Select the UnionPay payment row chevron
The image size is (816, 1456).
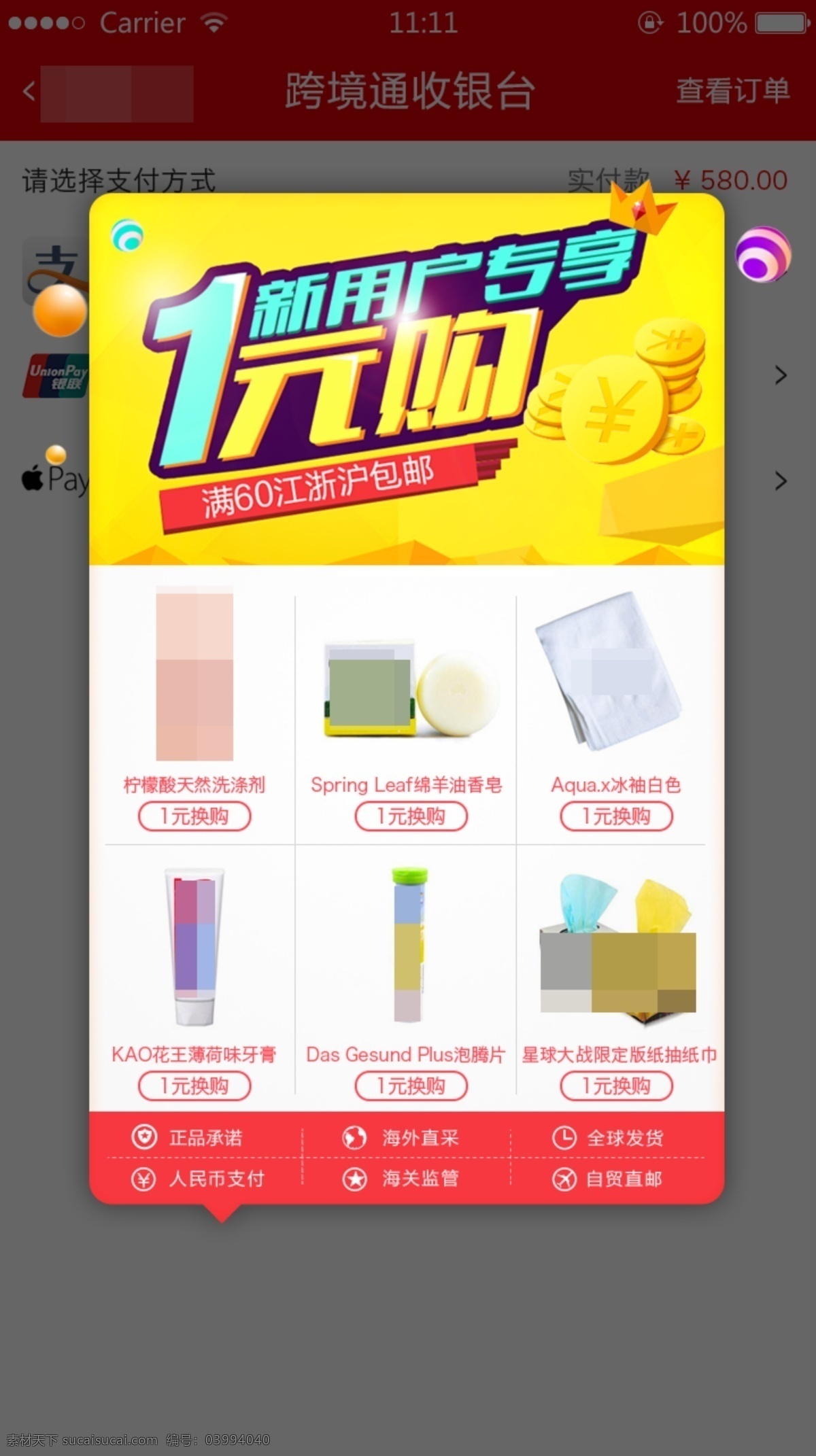(781, 375)
